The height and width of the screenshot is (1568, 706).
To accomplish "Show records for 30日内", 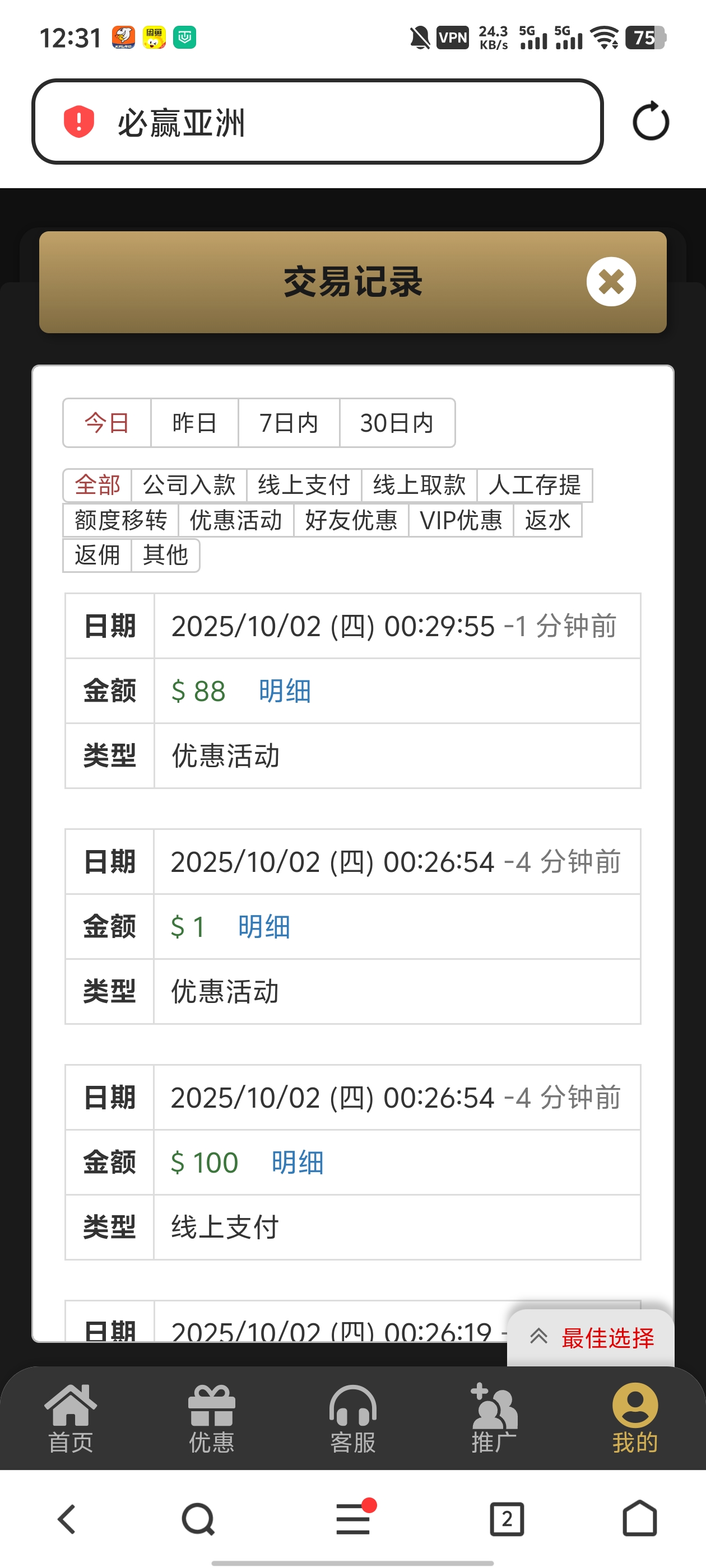I will [x=397, y=423].
